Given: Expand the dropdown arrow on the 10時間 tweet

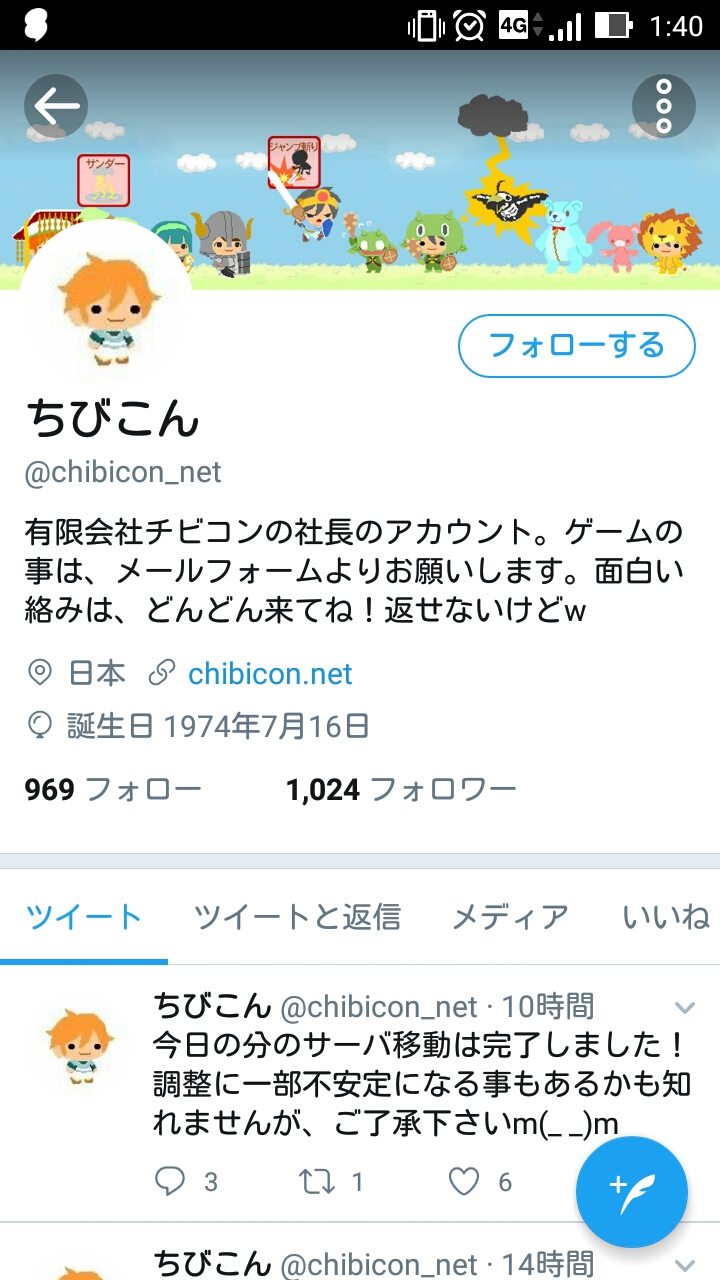Looking at the screenshot, I should 685,1006.
